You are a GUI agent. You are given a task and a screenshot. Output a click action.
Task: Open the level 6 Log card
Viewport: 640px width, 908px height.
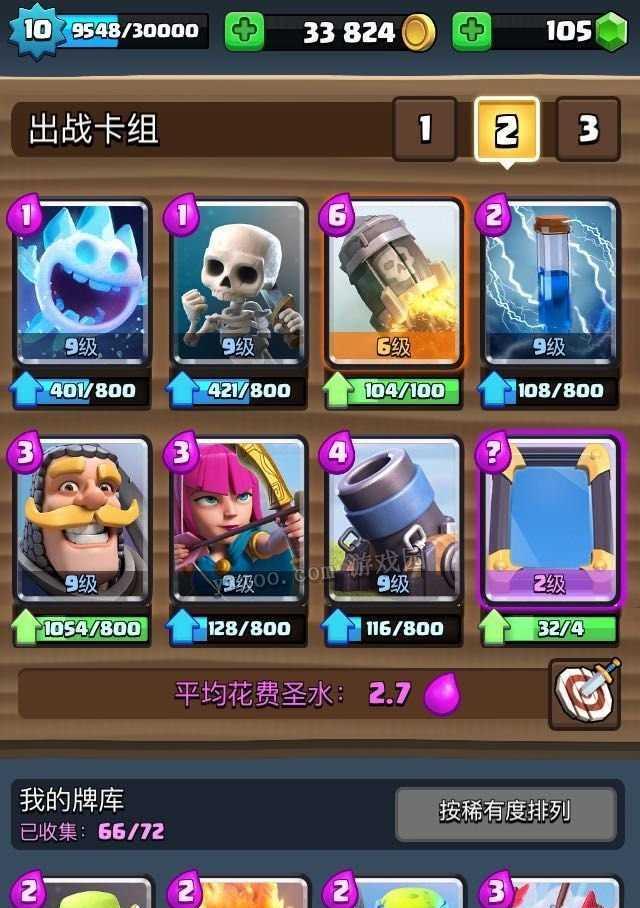(x=395, y=285)
